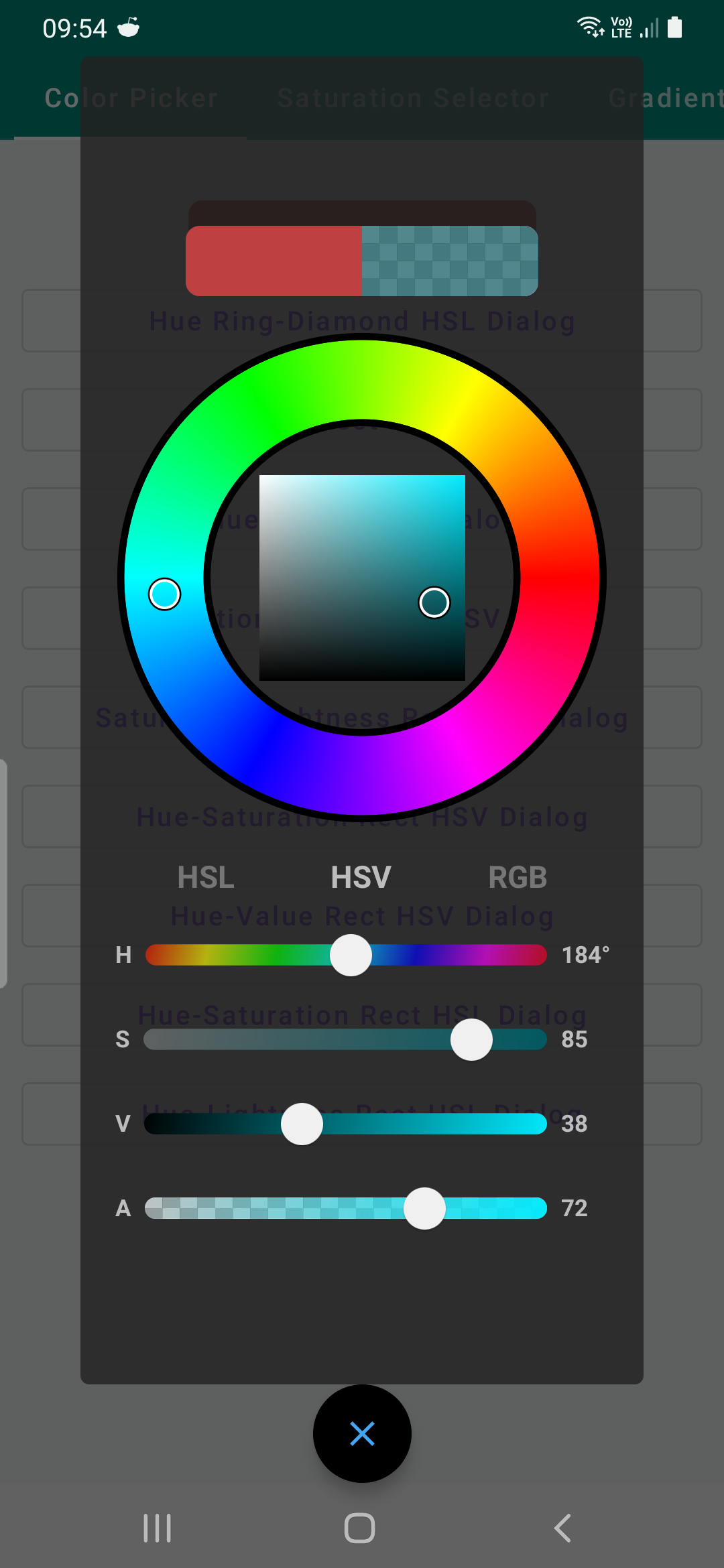Go back using the system back button
This screenshot has width=724, height=1568.
click(x=563, y=1528)
